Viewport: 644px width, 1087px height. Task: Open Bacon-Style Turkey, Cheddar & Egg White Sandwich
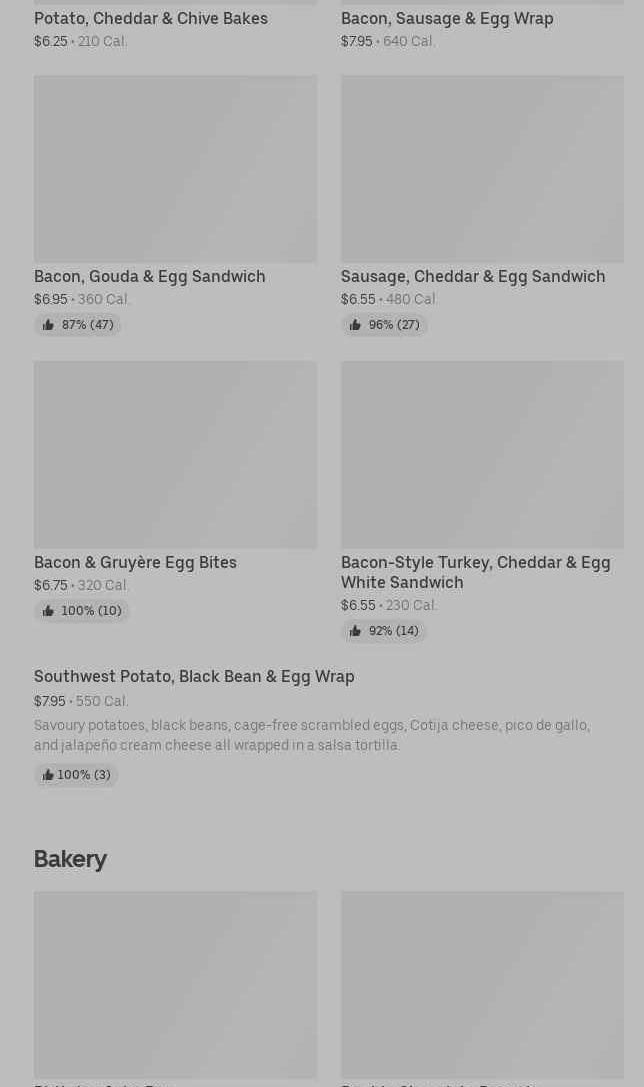(482, 455)
